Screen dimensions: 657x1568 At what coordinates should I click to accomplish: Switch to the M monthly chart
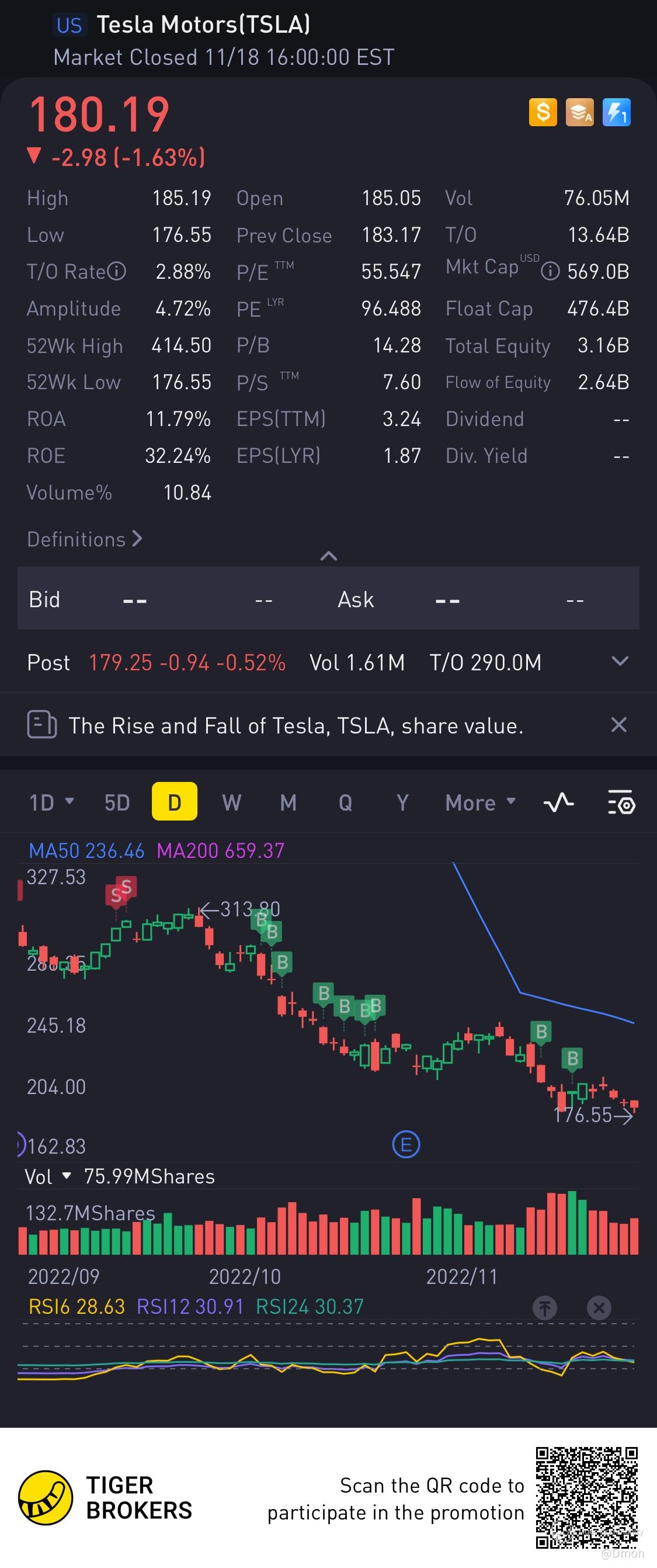click(288, 803)
